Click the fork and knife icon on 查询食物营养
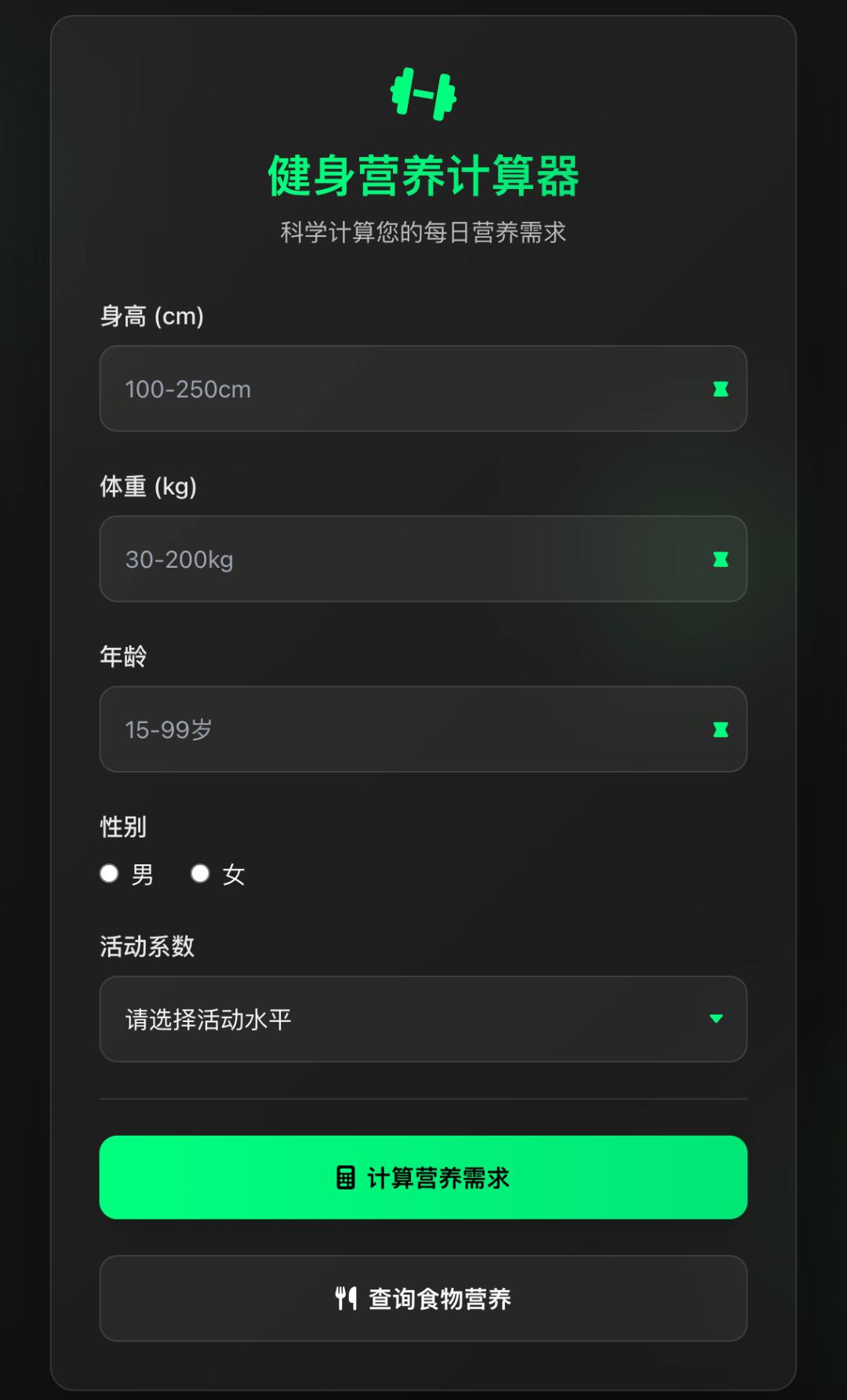Image resolution: width=847 pixels, height=1400 pixels. pos(347,1298)
